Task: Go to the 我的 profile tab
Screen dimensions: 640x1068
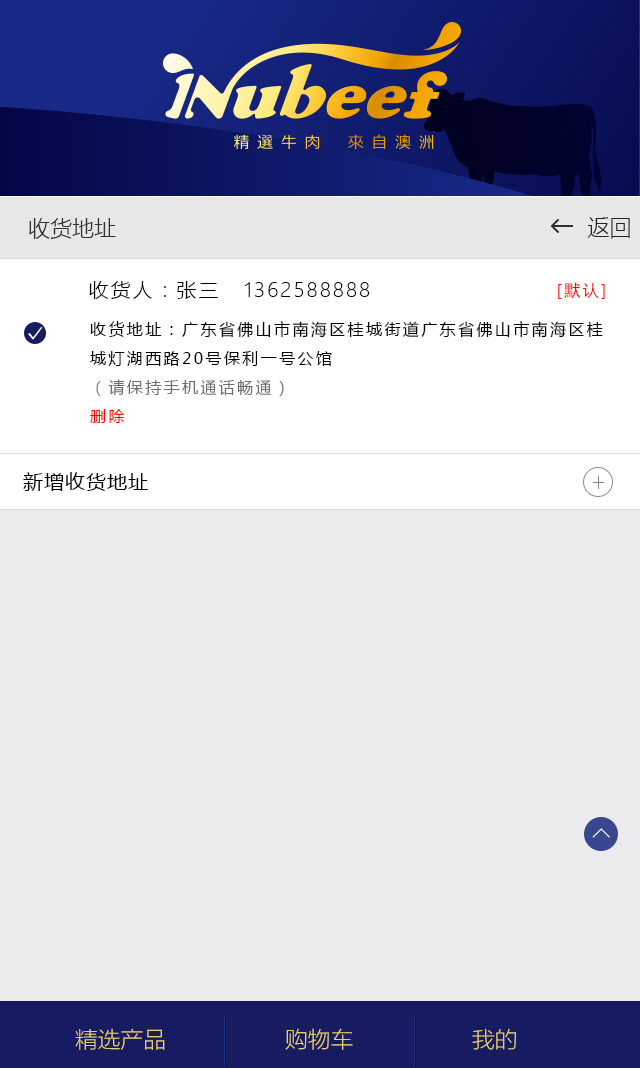Action: [494, 1039]
